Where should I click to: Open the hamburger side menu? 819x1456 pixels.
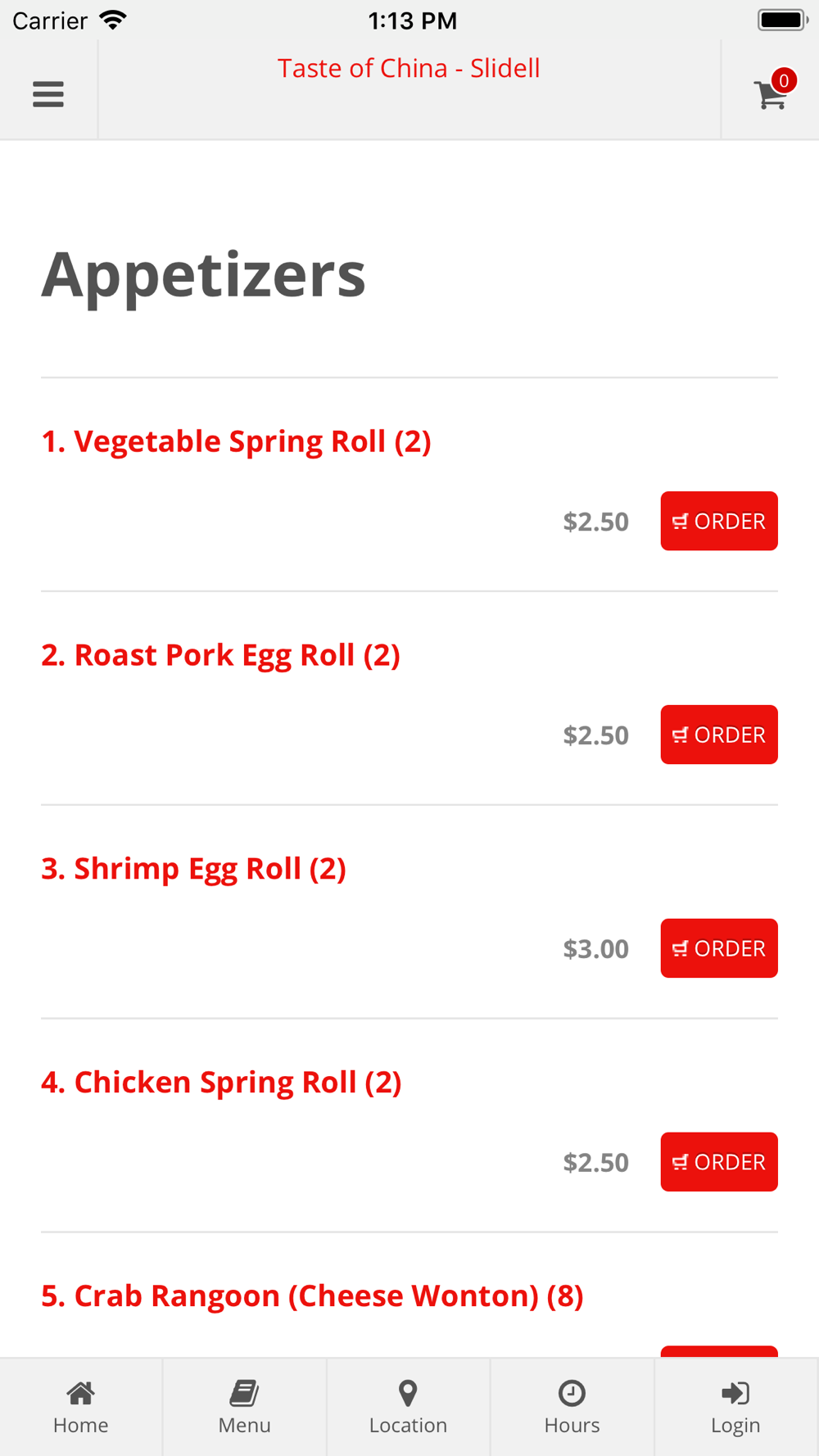point(48,94)
